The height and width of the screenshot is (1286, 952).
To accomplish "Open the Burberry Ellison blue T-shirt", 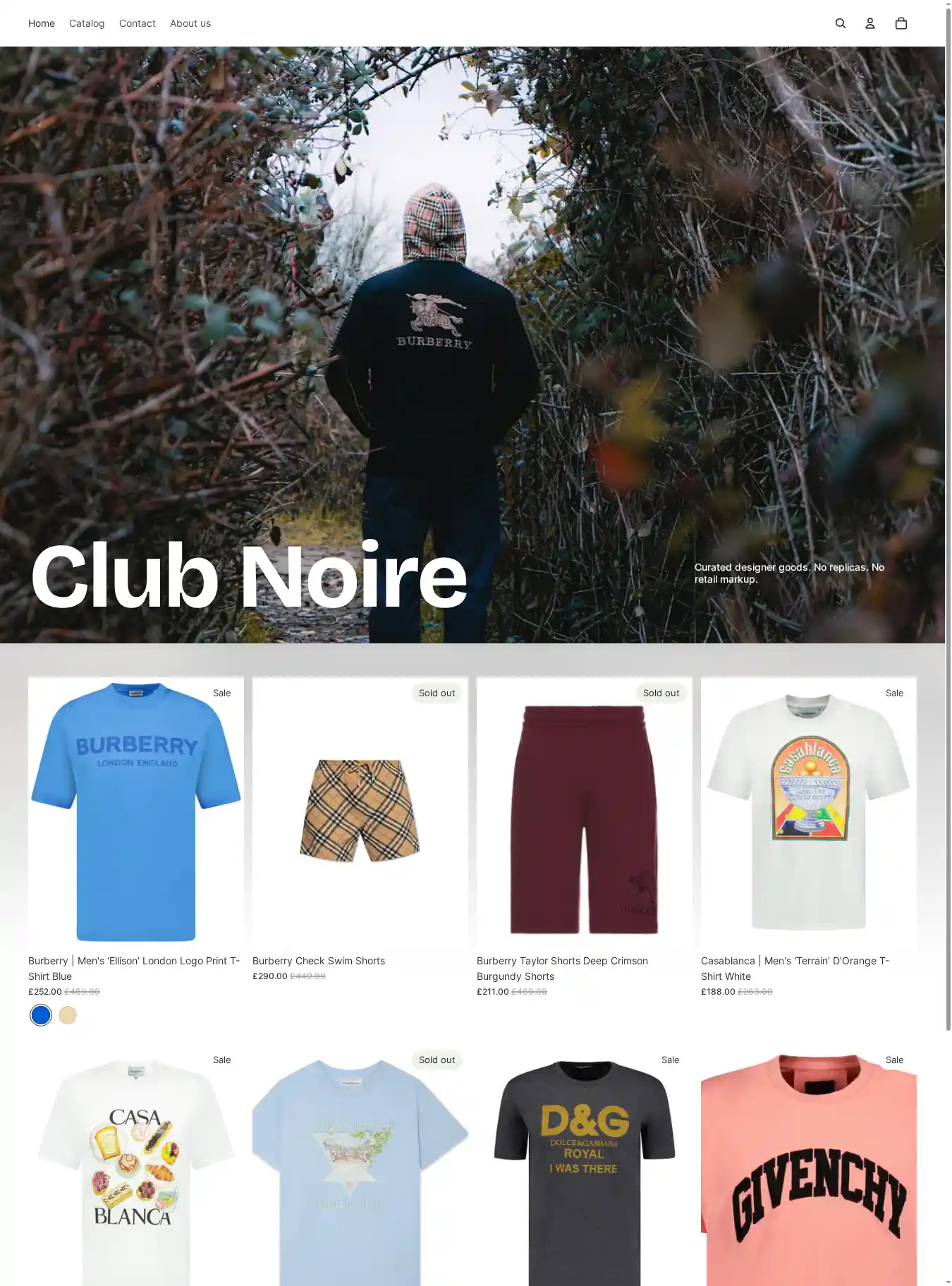I will (135, 811).
